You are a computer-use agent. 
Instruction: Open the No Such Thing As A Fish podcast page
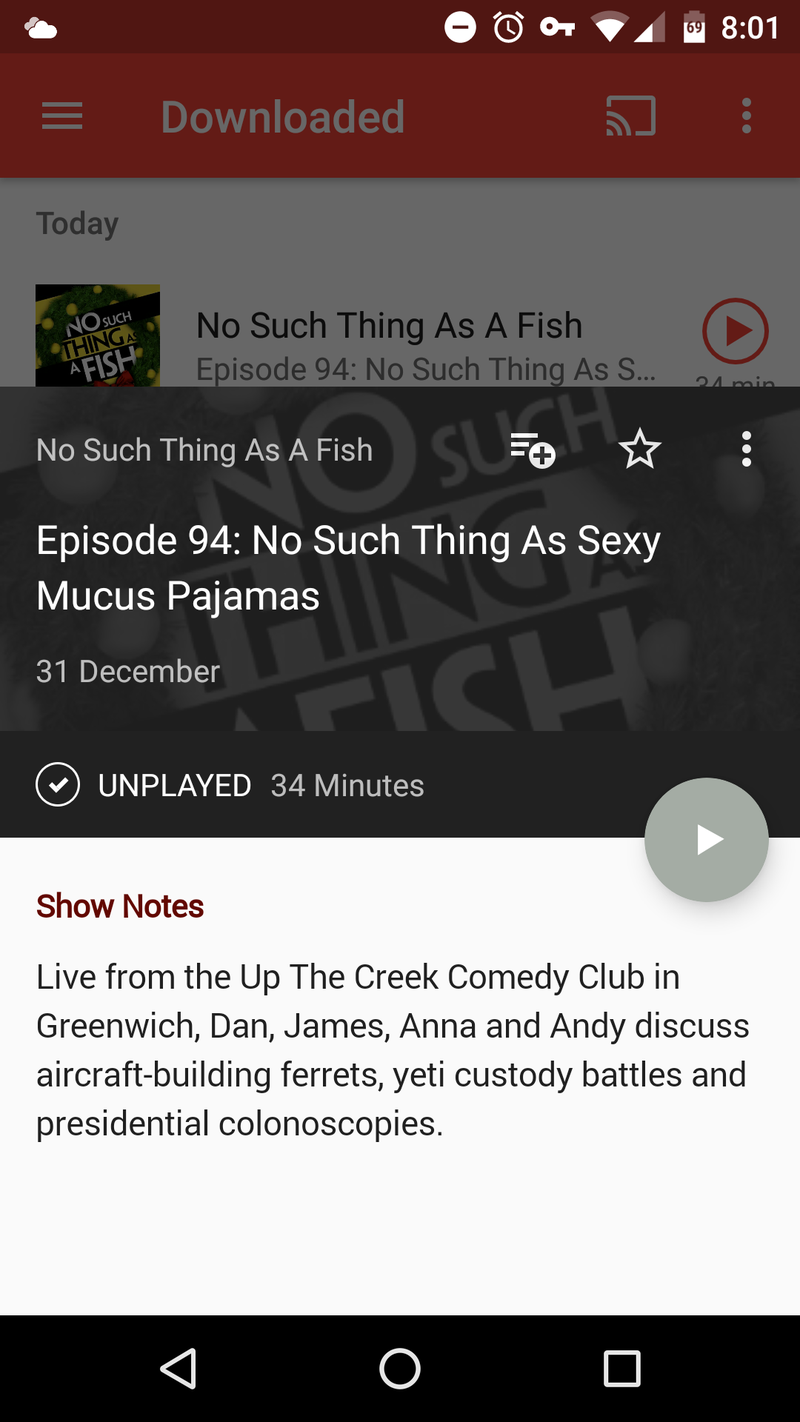(204, 450)
